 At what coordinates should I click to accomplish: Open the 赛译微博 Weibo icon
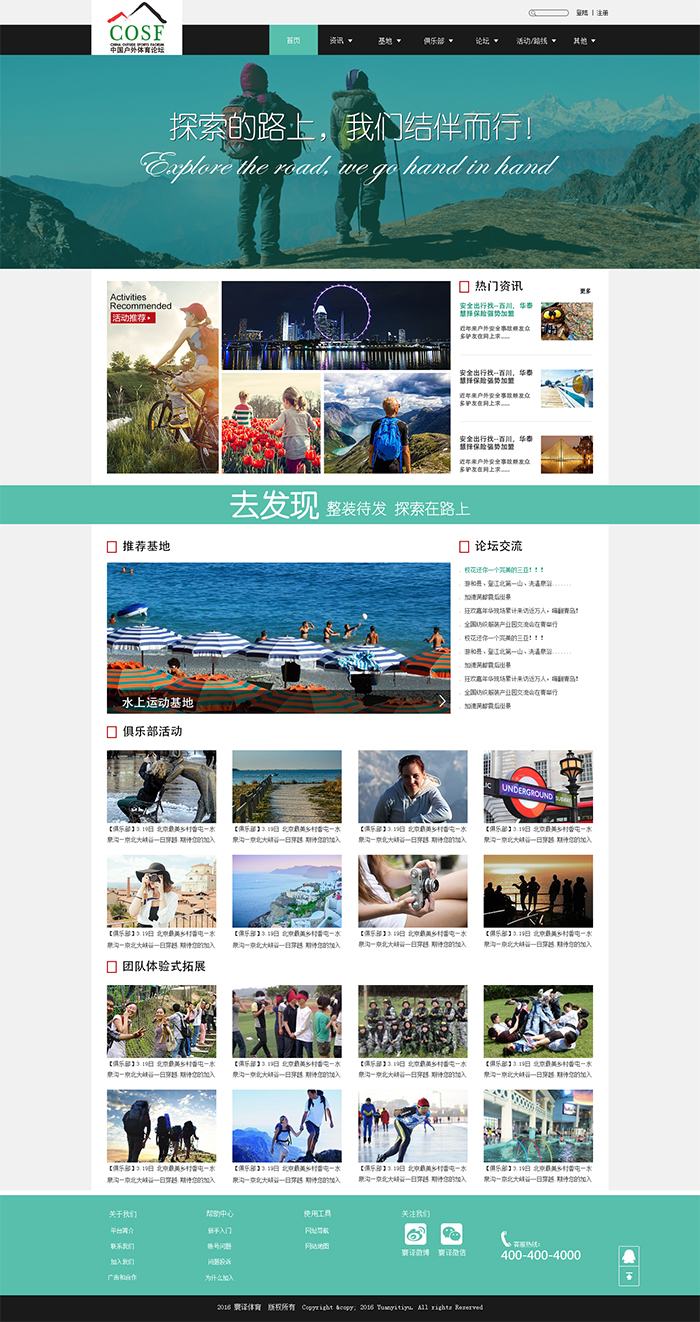[x=415, y=1234]
